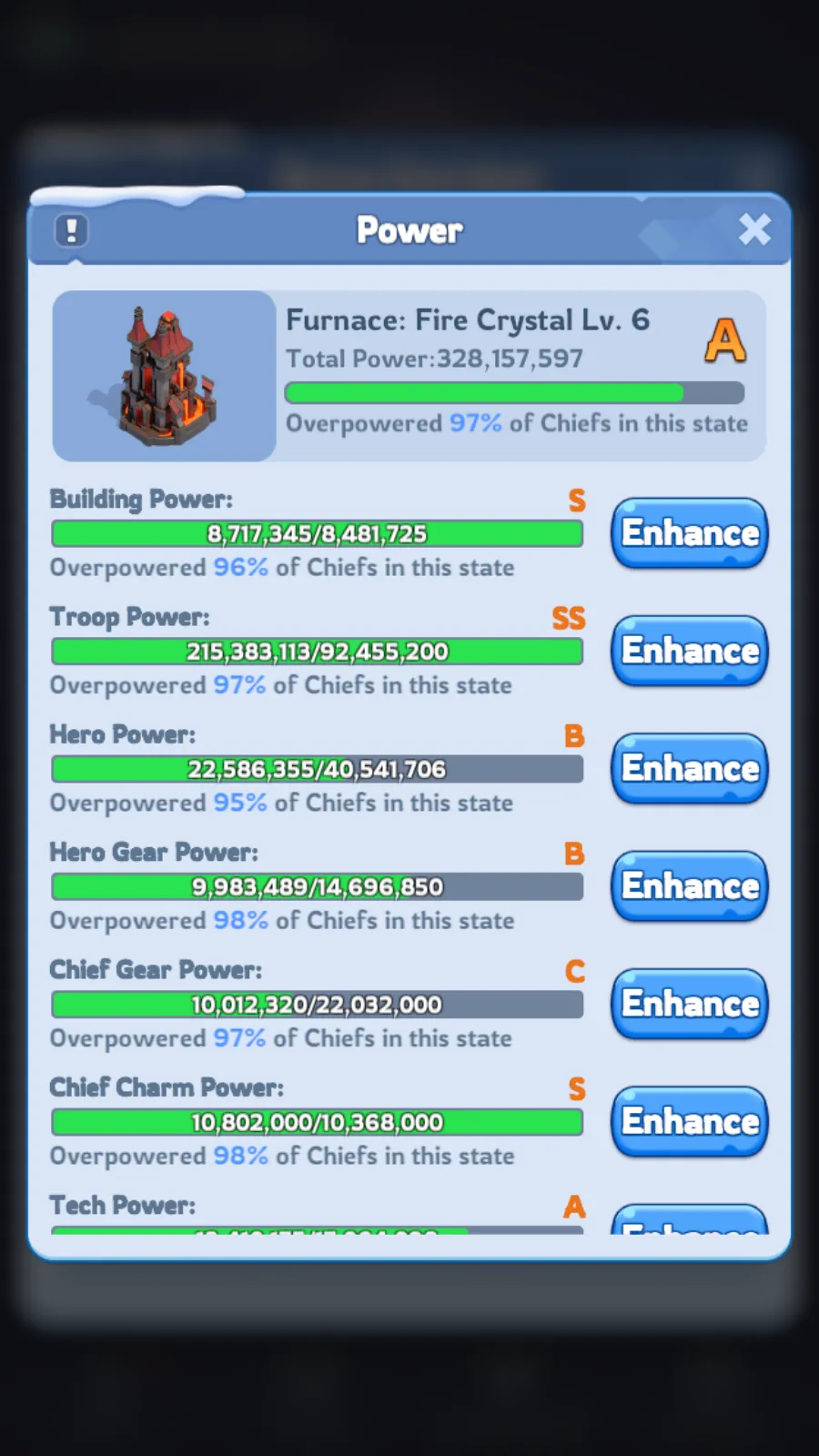
Task: Enhance Hero Gear Power
Action: pos(690,885)
